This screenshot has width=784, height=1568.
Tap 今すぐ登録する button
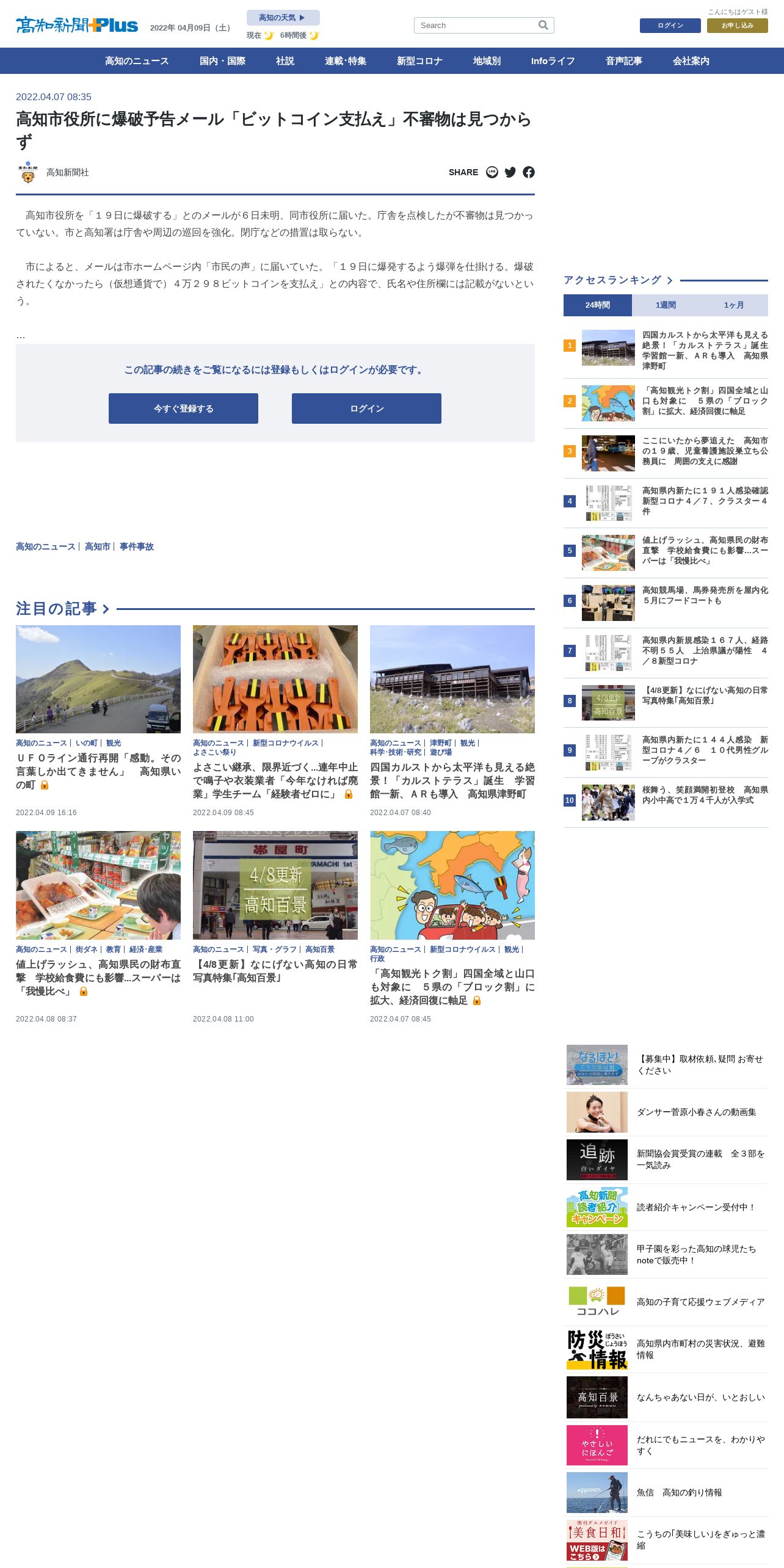(183, 408)
